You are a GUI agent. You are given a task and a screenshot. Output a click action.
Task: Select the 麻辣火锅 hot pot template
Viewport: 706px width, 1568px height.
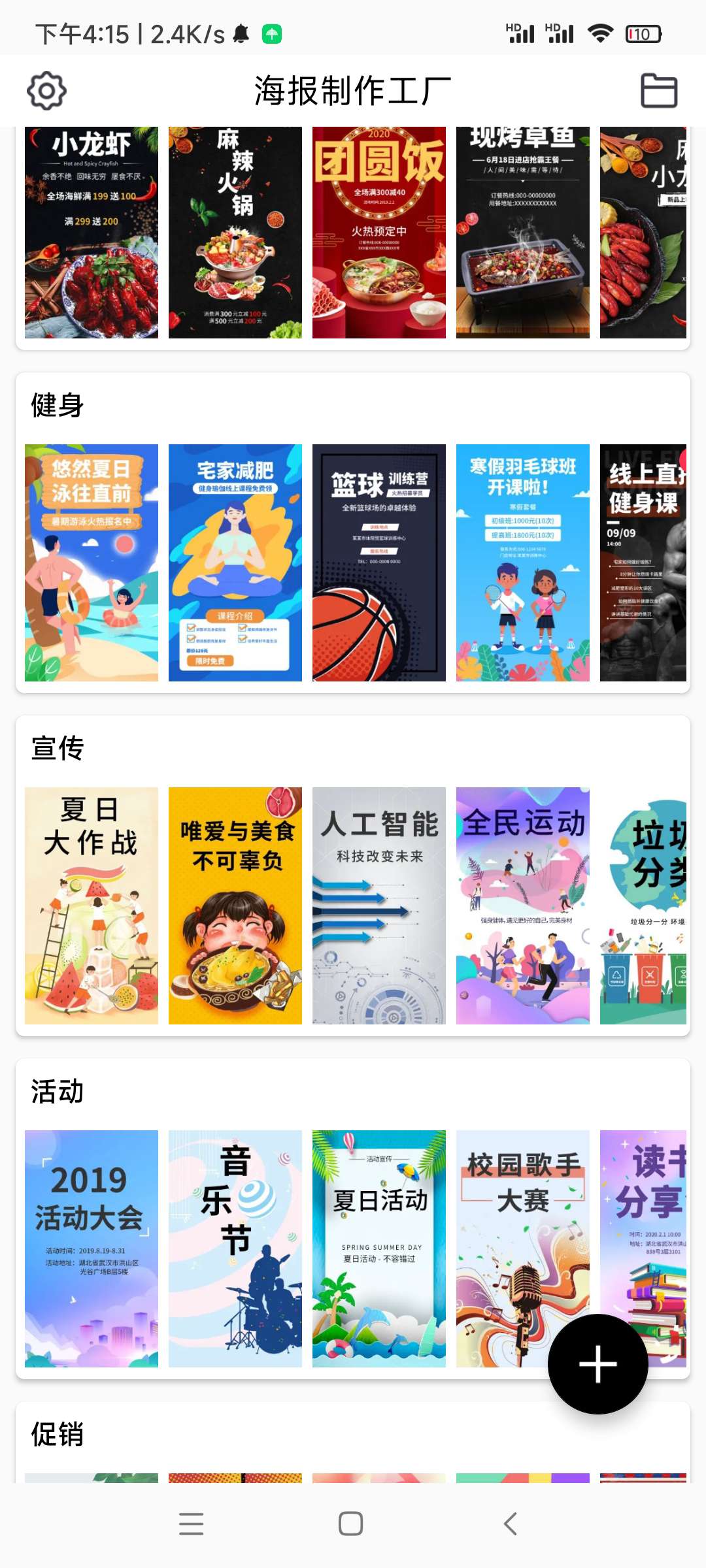pos(235,233)
